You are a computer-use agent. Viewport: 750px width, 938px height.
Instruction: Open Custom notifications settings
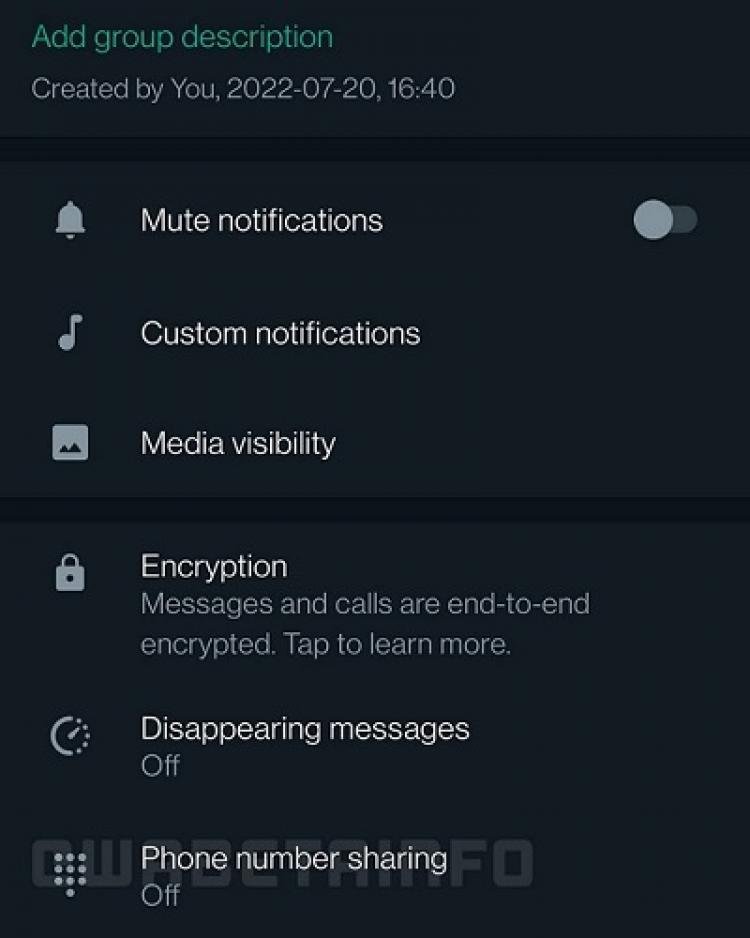280,333
